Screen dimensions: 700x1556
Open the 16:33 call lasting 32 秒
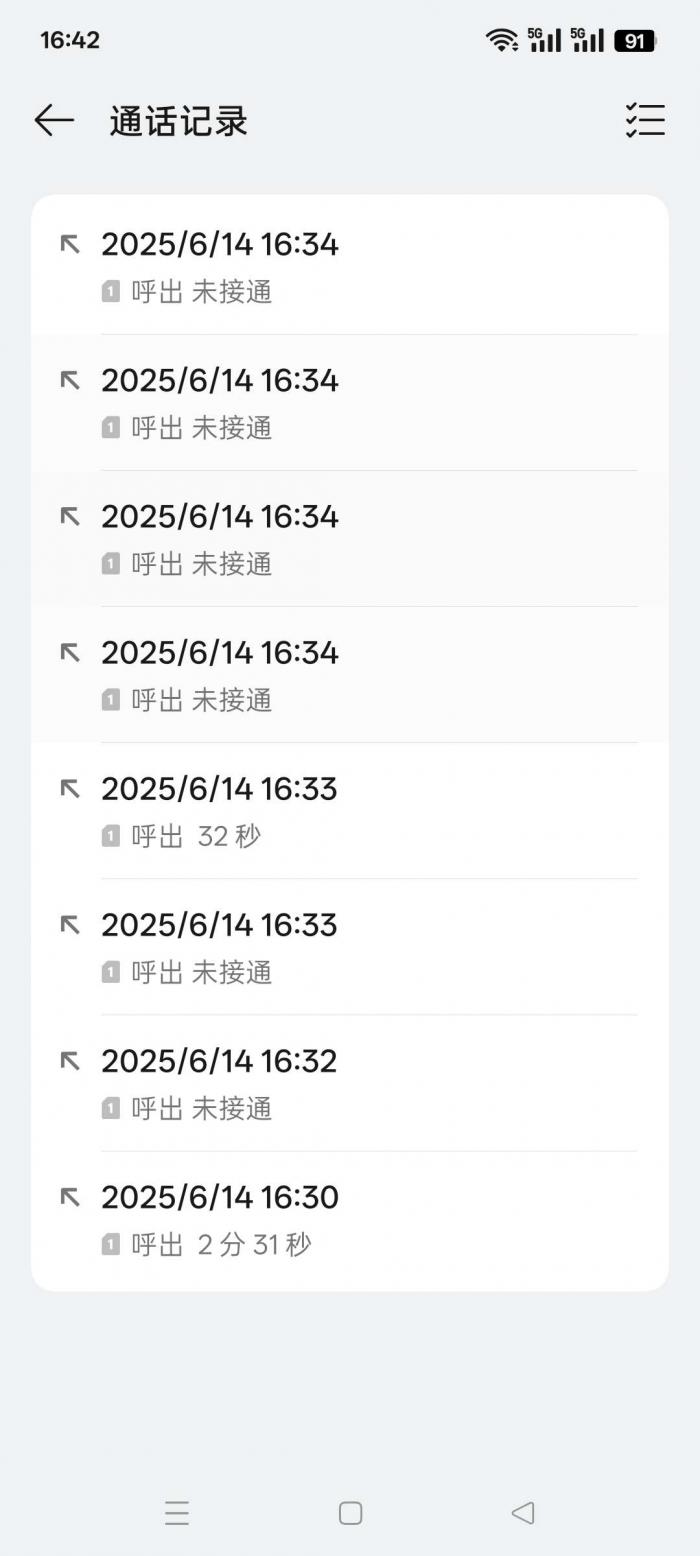coord(350,811)
